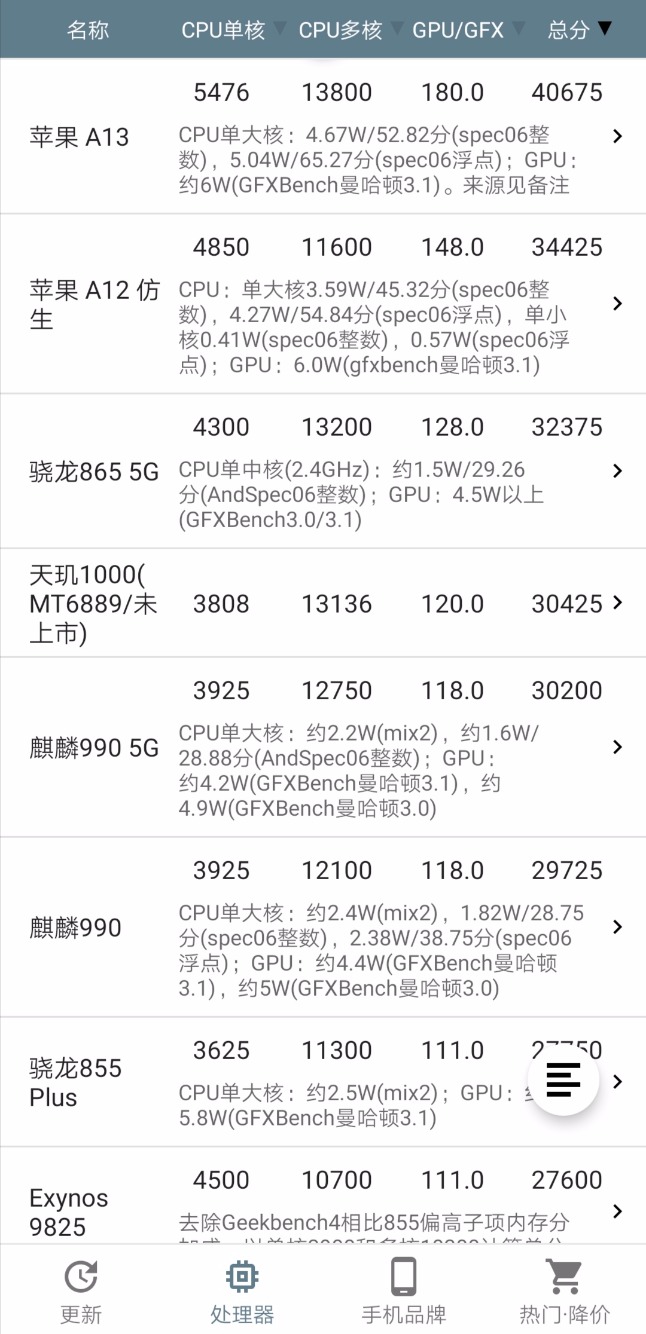Open the 热门·降价 tab
Viewport: 646px width, 1334px height.
click(x=564, y=1291)
